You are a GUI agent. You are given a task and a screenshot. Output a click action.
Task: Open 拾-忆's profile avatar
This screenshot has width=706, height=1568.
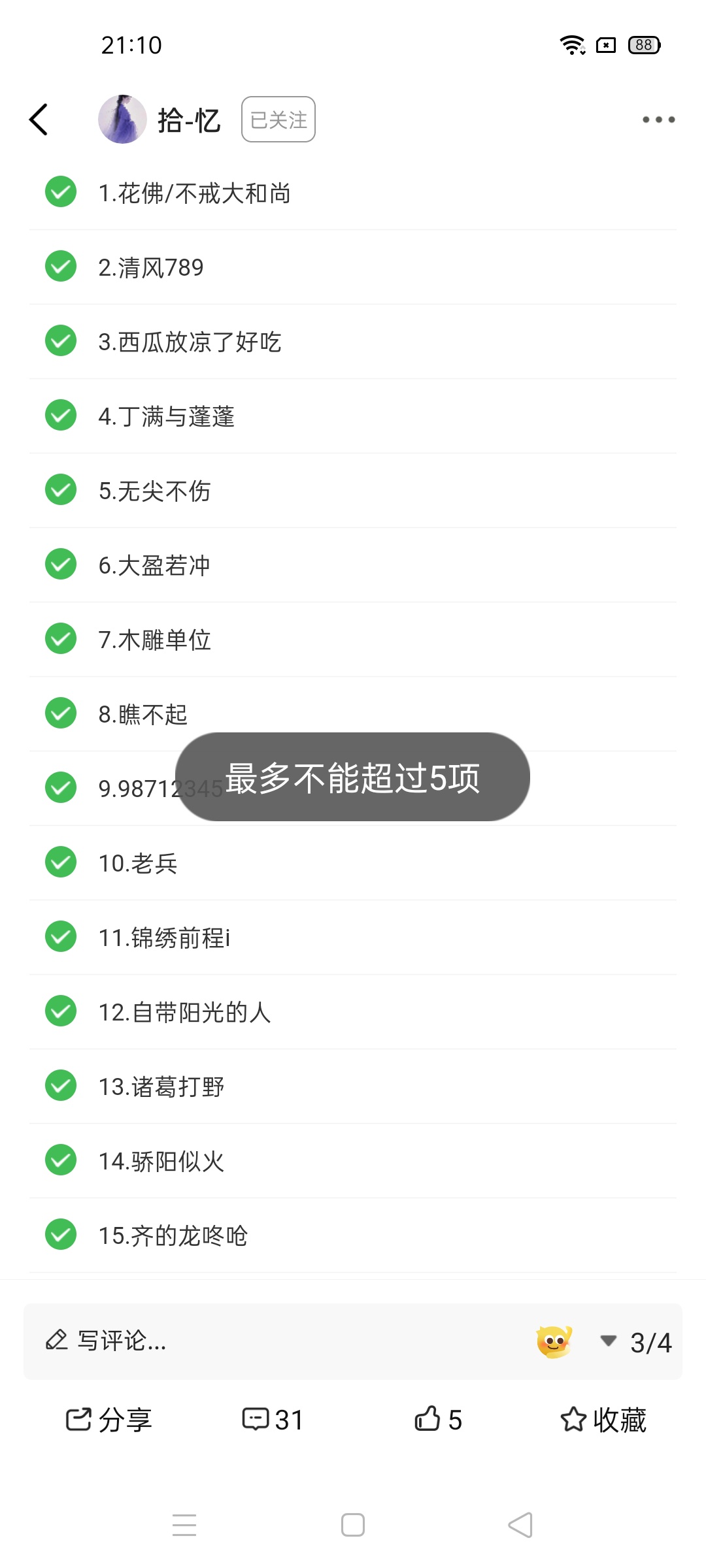tap(122, 120)
